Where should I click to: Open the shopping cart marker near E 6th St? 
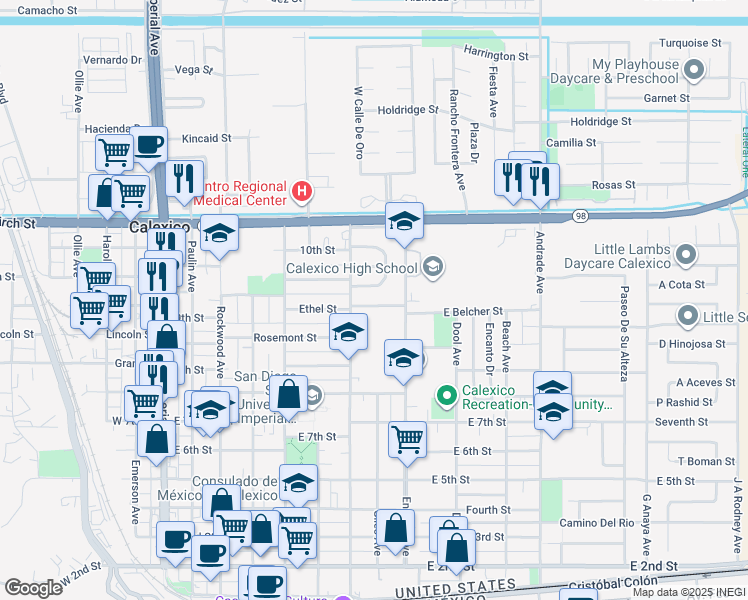click(407, 443)
